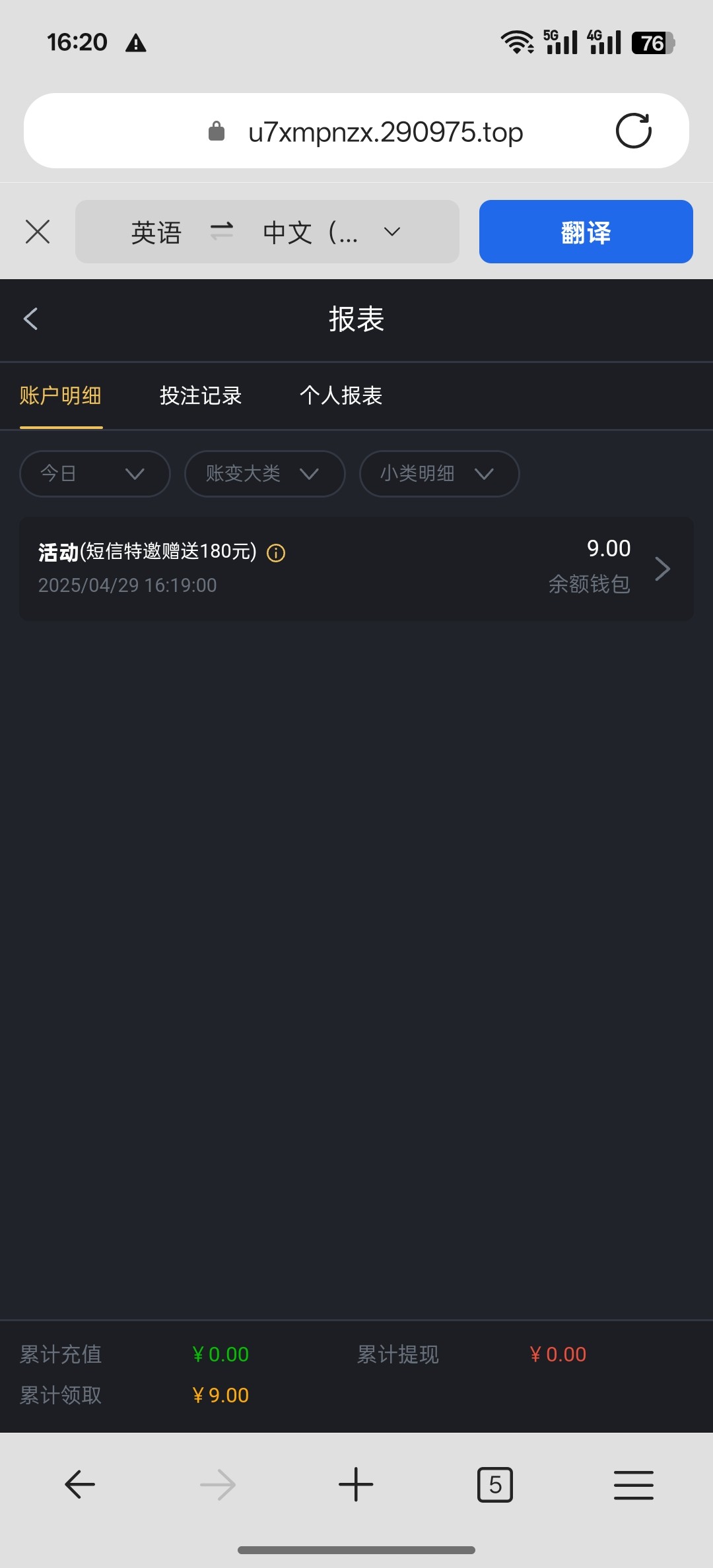Expand the 小类明细 filter dropdown

(x=439, y=474)
